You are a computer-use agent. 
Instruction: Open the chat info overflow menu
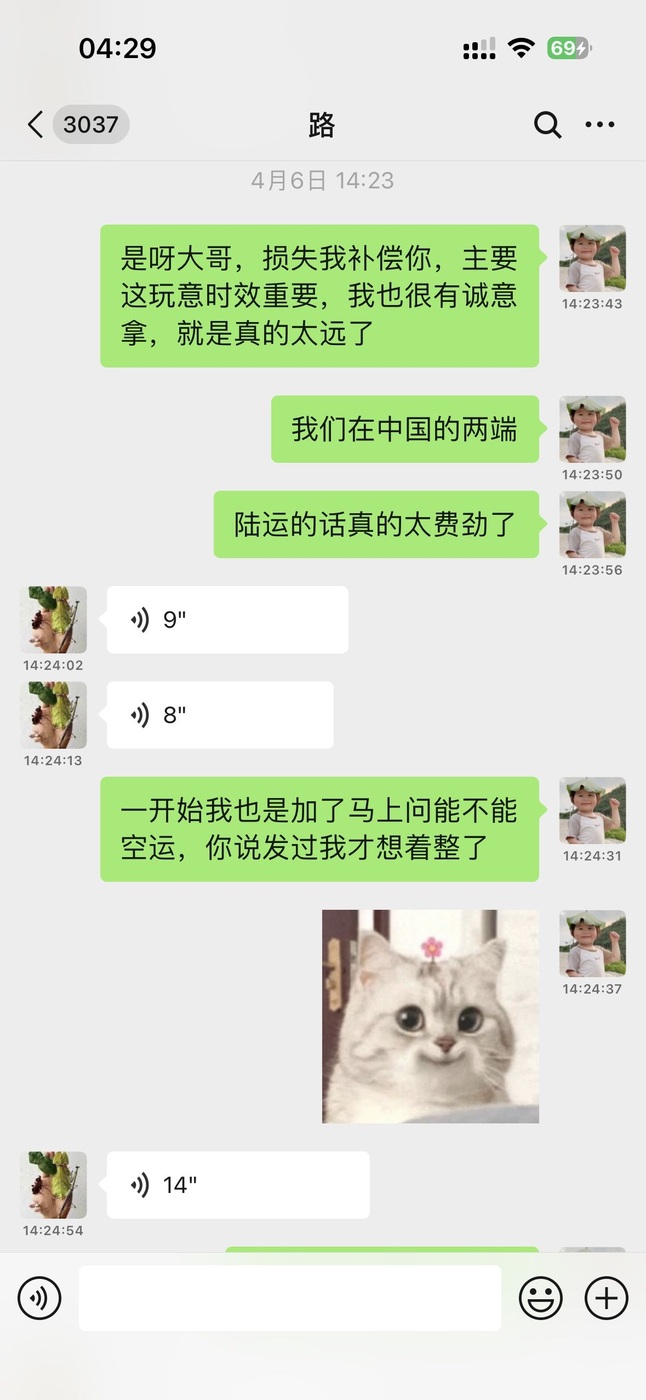click(x=600, y=125)
